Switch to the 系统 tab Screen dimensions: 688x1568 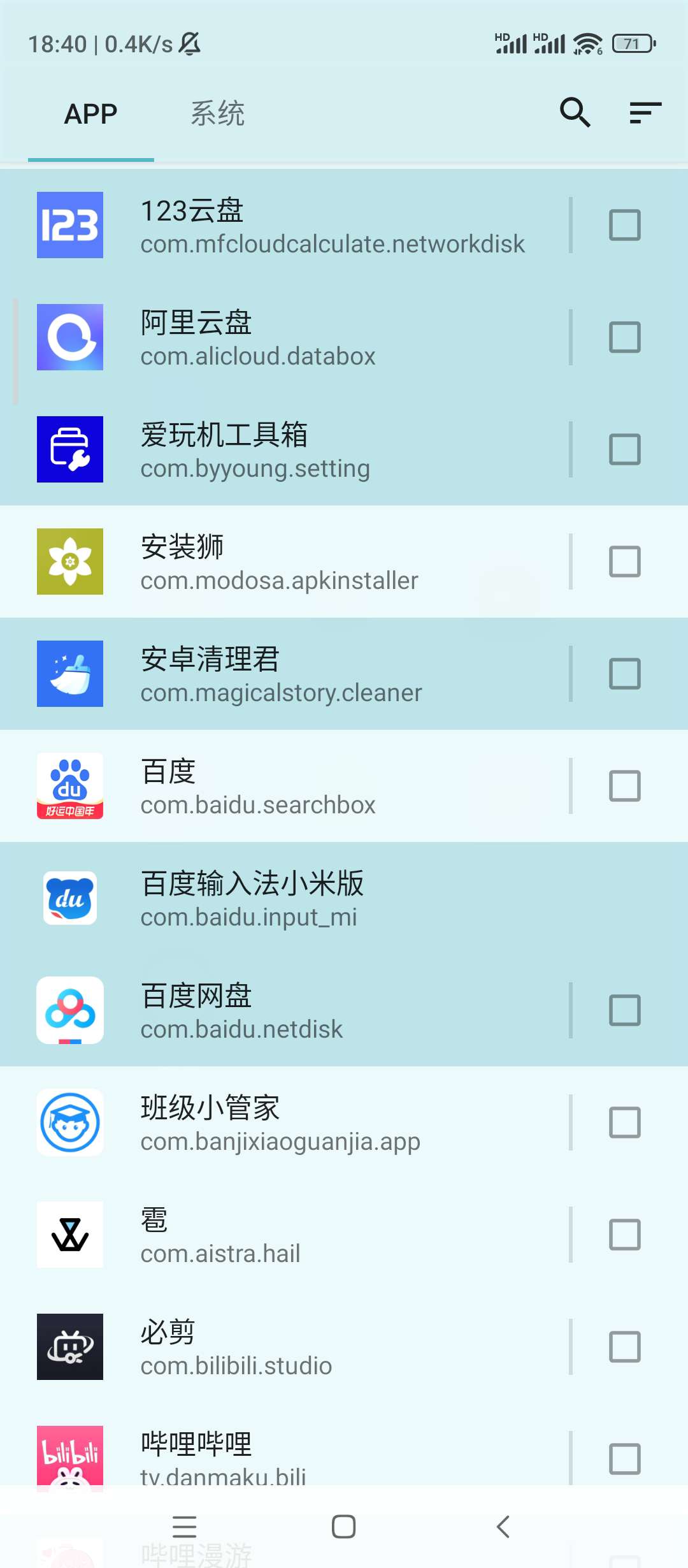coord(217,114)
